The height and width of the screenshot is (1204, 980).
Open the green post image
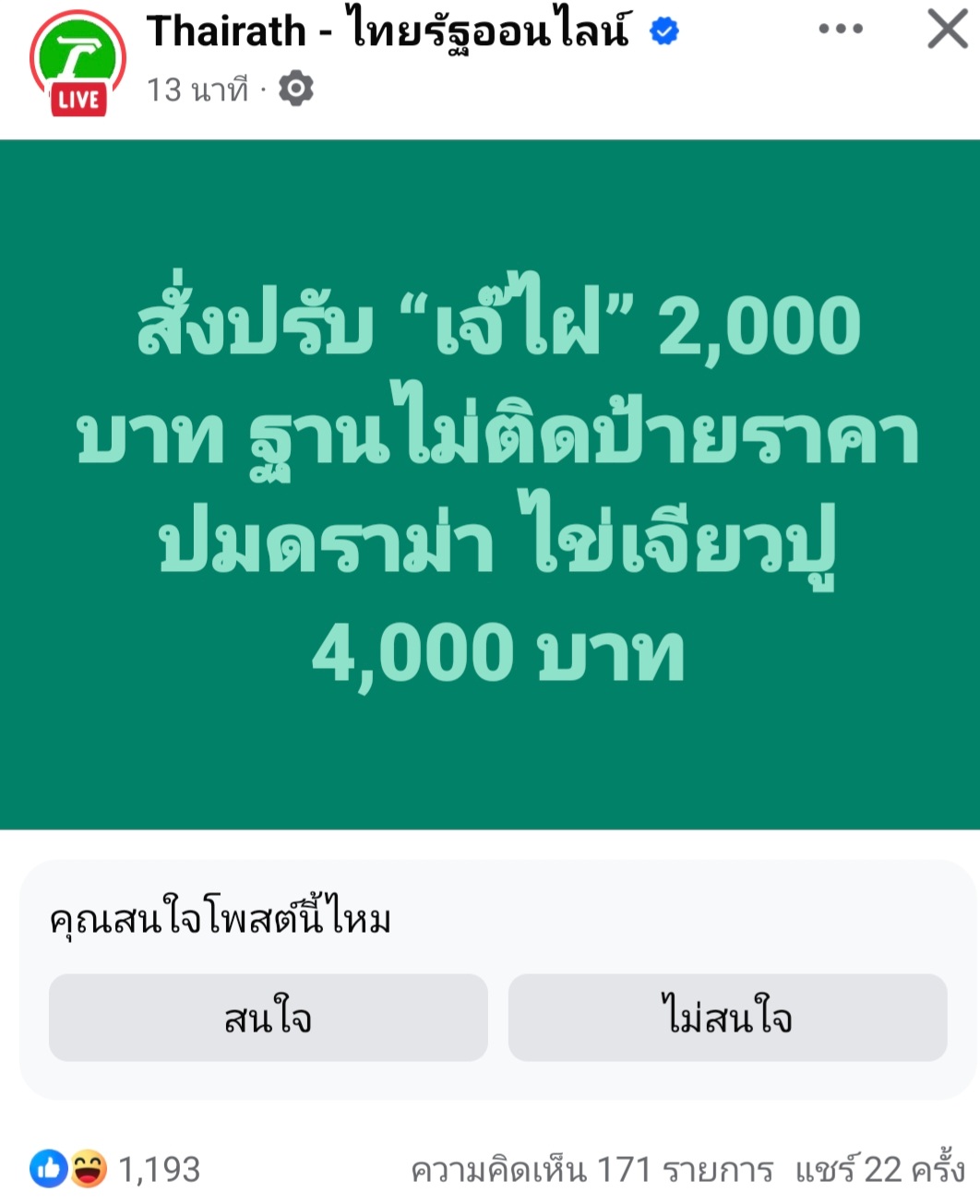[490, 484]
